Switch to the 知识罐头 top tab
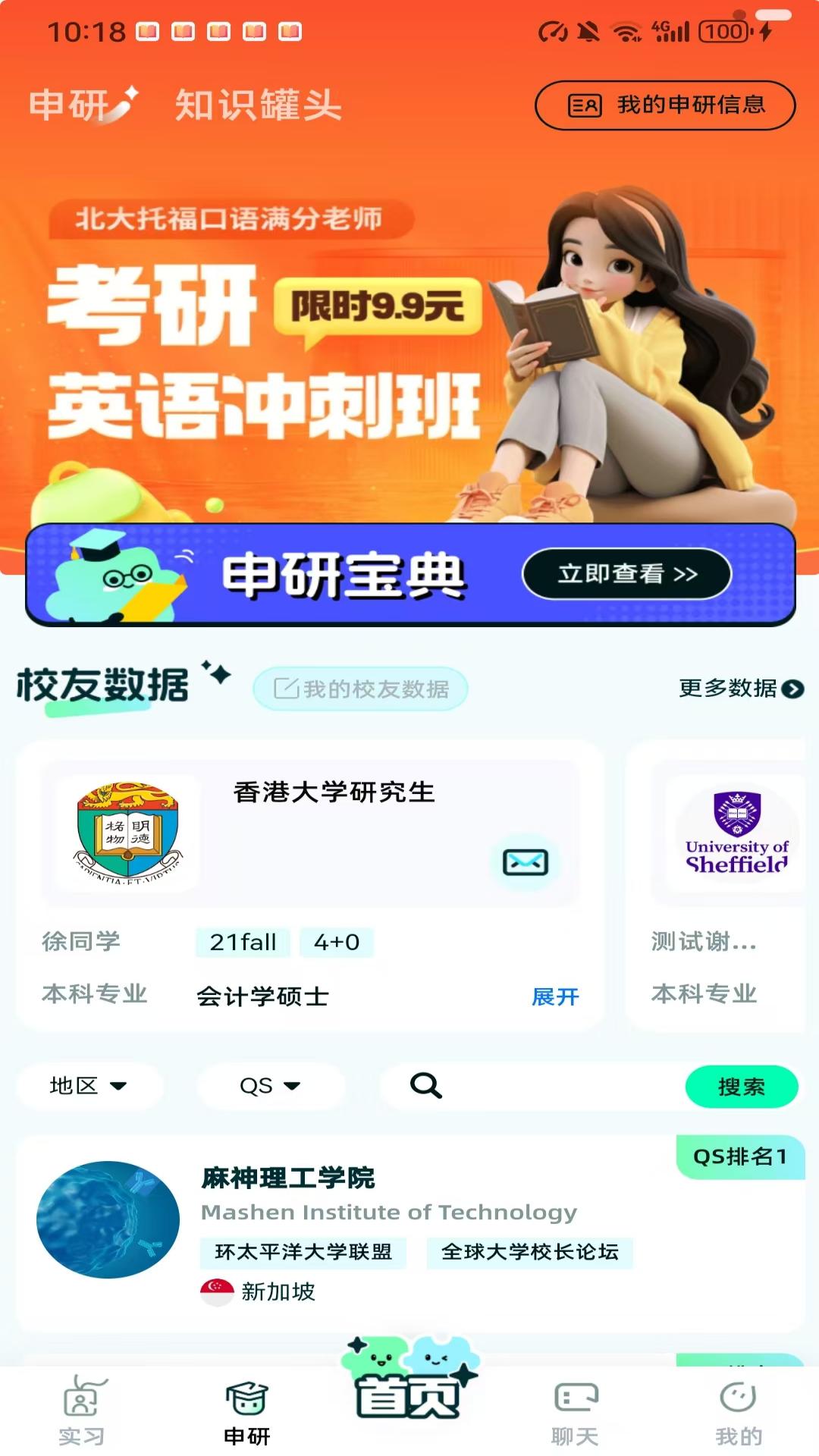This screenshot has height=1456, width=819. pyautogui.click(x=258, y=105)
